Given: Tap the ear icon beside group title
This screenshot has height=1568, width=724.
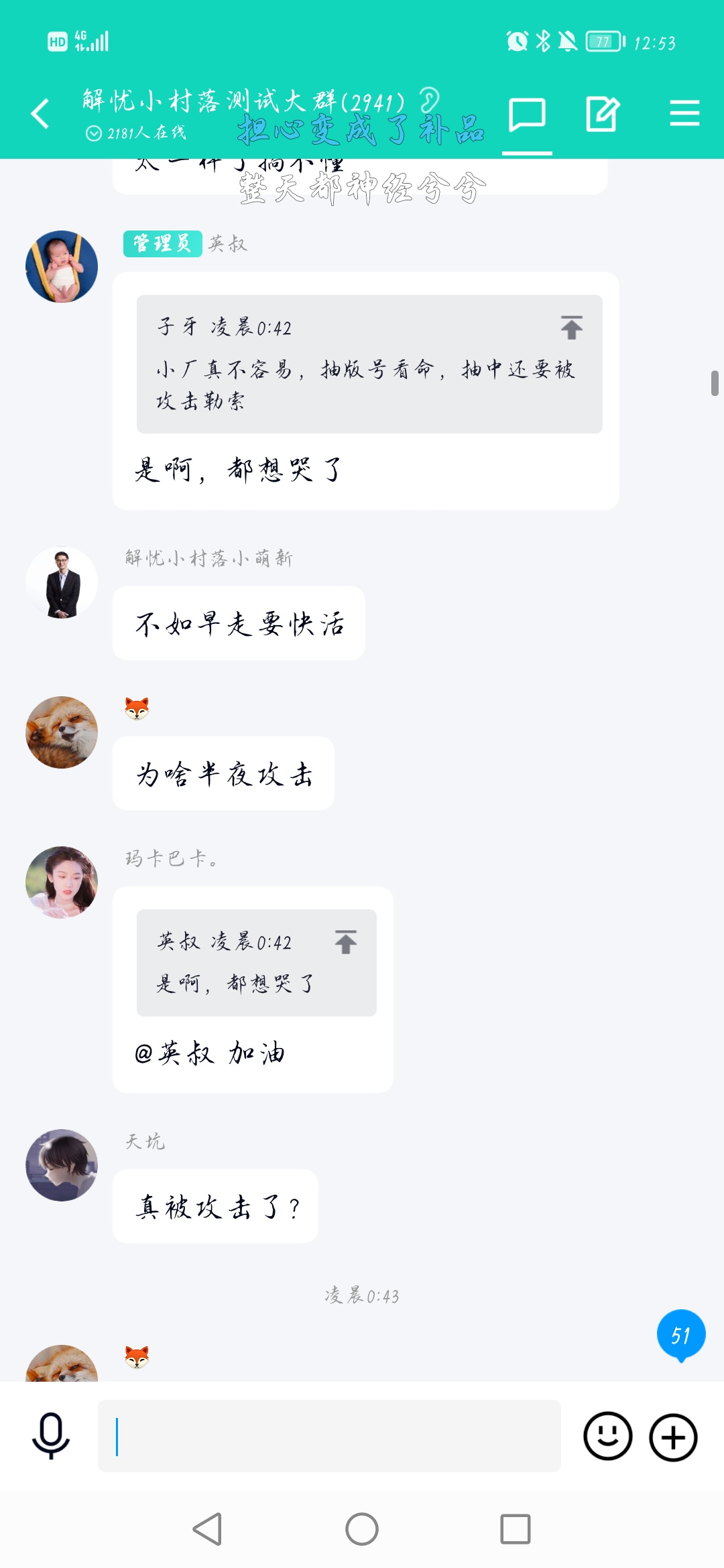Looking at the screenshot, I should coord(429,101).
